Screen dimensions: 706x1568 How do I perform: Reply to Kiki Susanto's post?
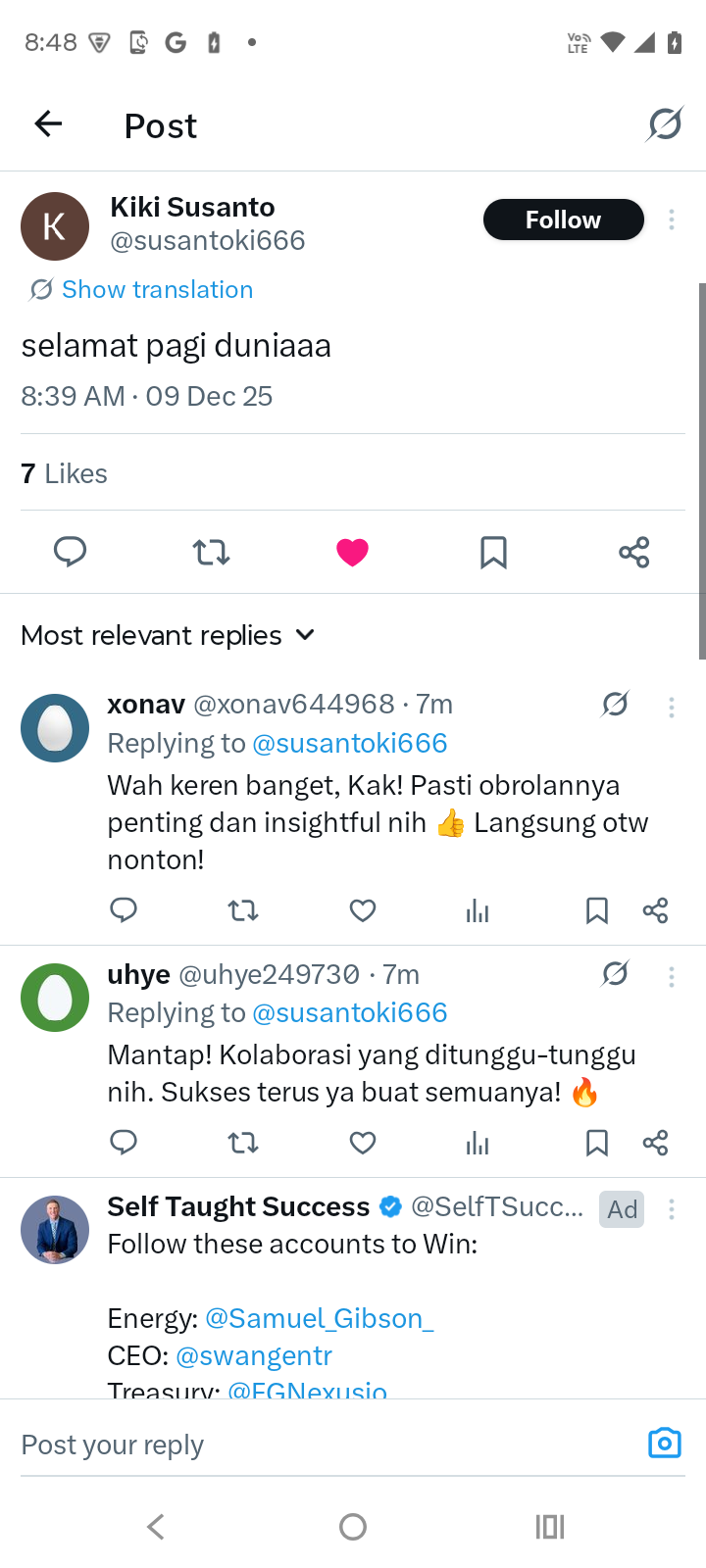click(70, 552)
